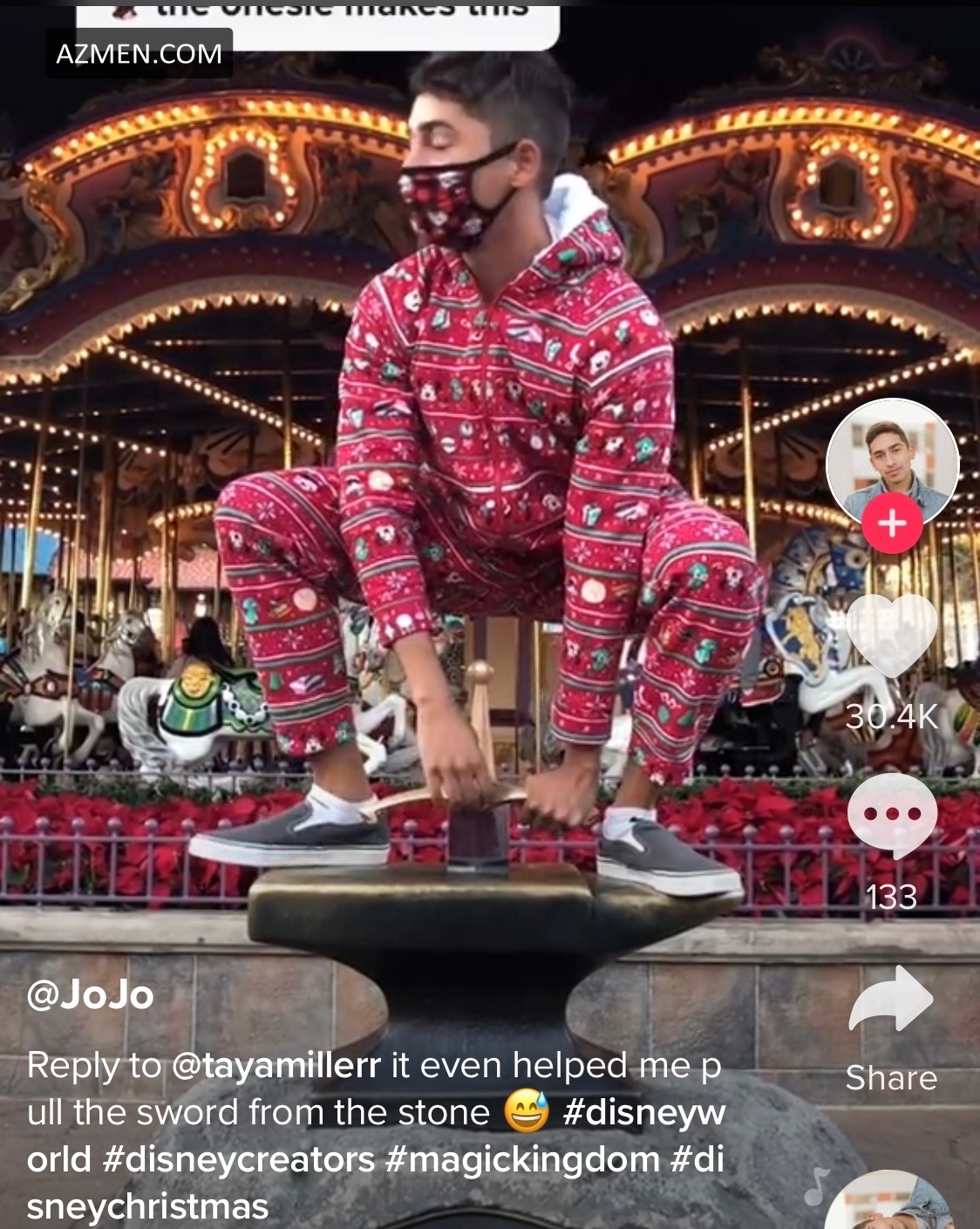Screen dimensions: 980x1229
Task: Open the #disneycreators hashtag
Action: 239,1160
